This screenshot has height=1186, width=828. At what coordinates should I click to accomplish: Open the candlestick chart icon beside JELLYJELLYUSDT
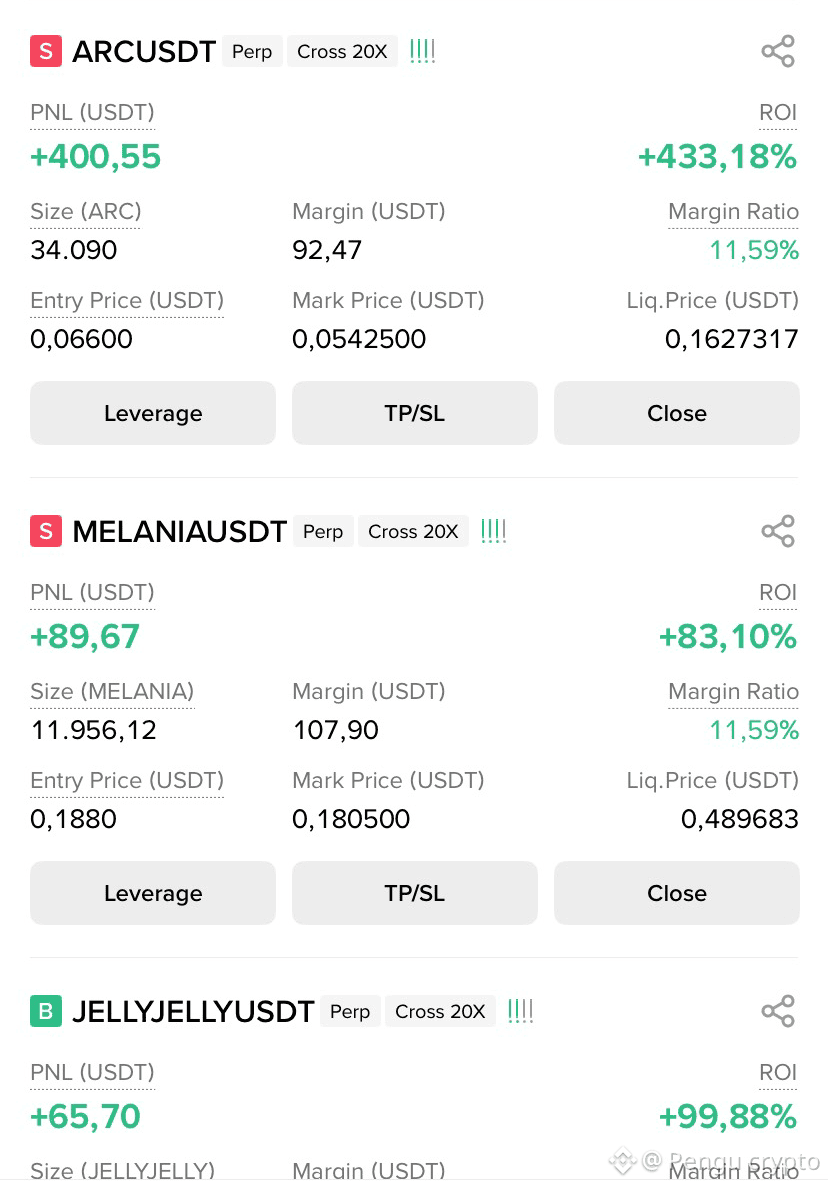[x=519, y=1011]
